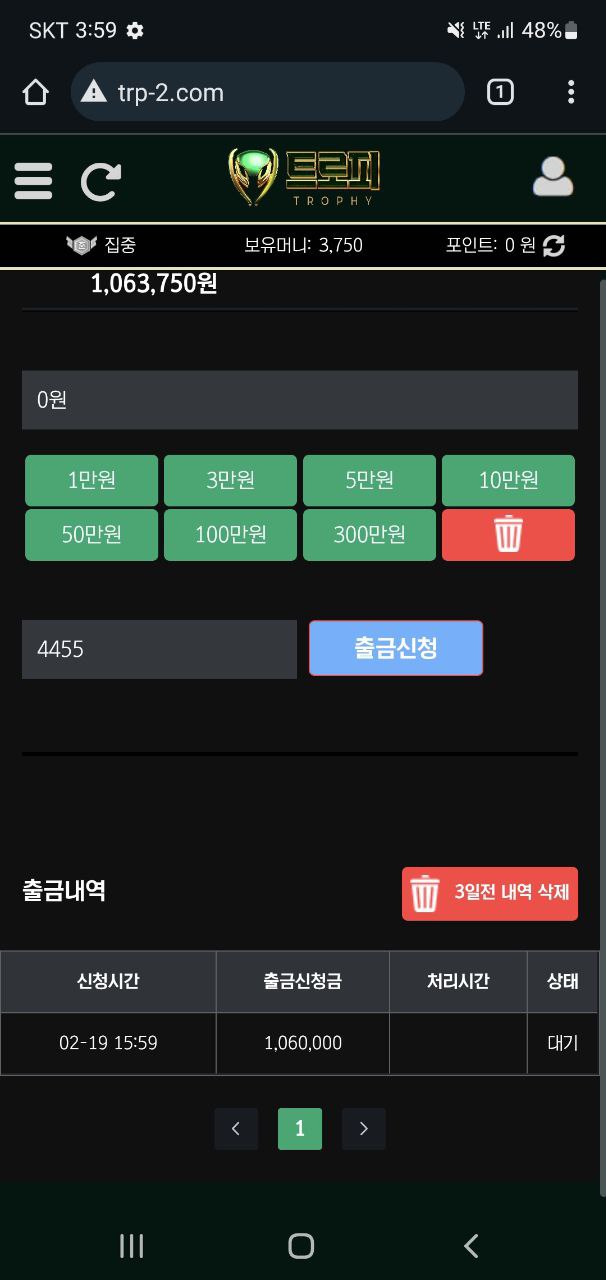Open the hamburger side menu
Image resolution: width=606 pixels, height=1280 pixels.
click(33, 181)
